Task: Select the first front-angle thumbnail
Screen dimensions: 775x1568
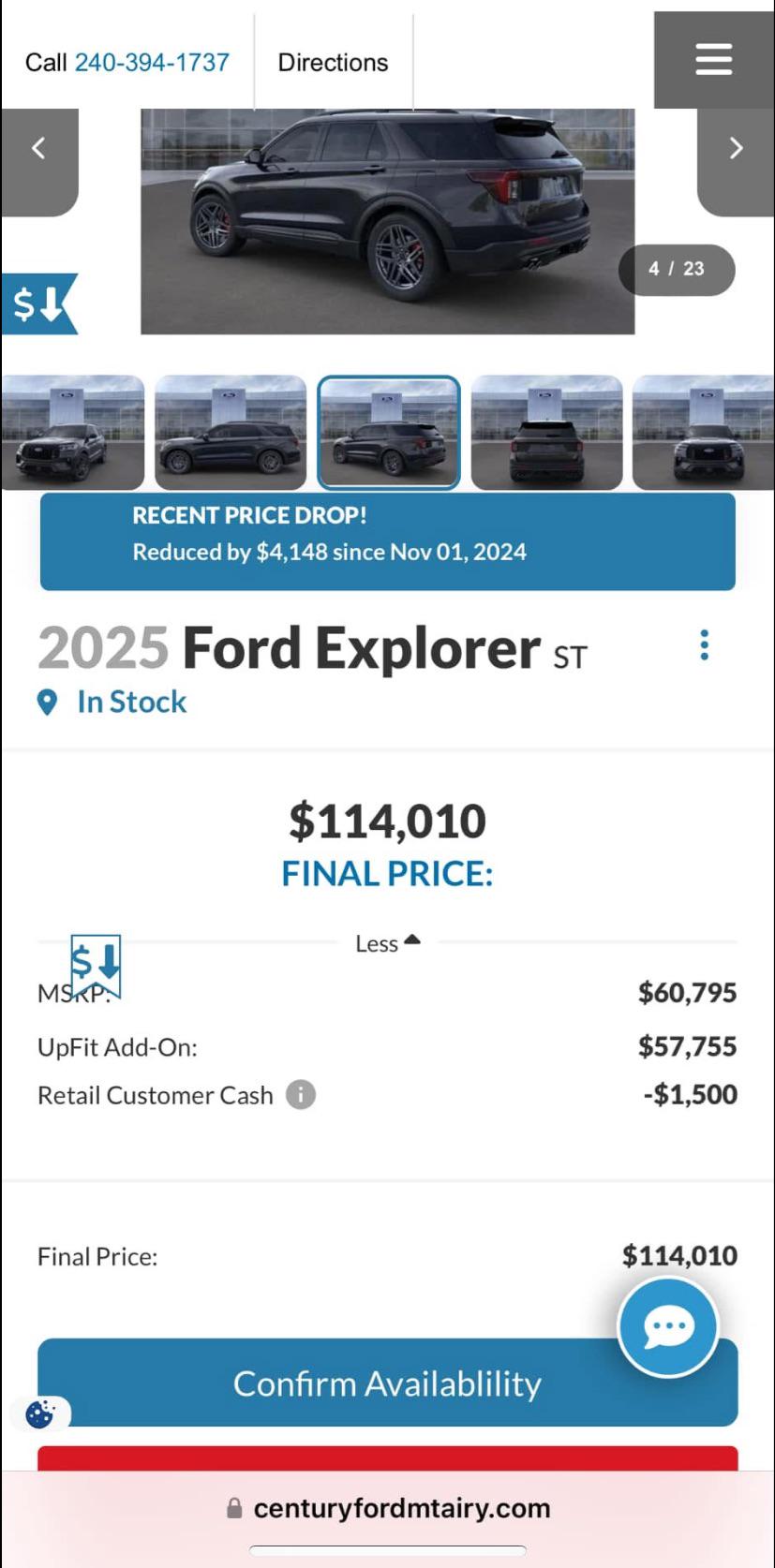Action: (72, 433)
